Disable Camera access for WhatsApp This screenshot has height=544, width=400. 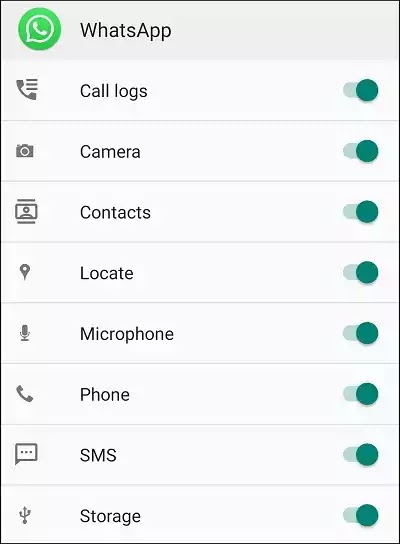360,151
